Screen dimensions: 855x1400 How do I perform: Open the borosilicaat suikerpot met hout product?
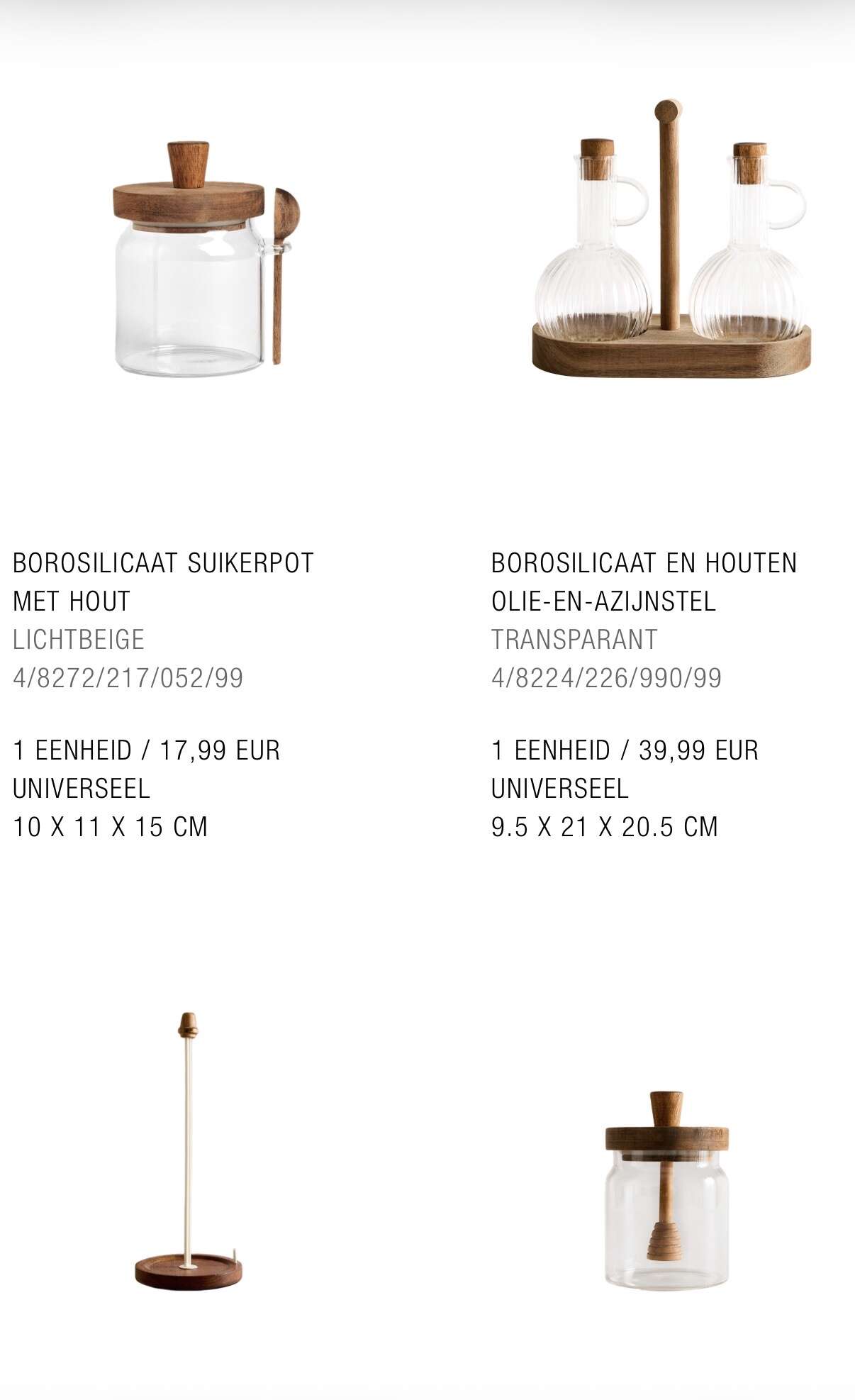click(202, 262)
